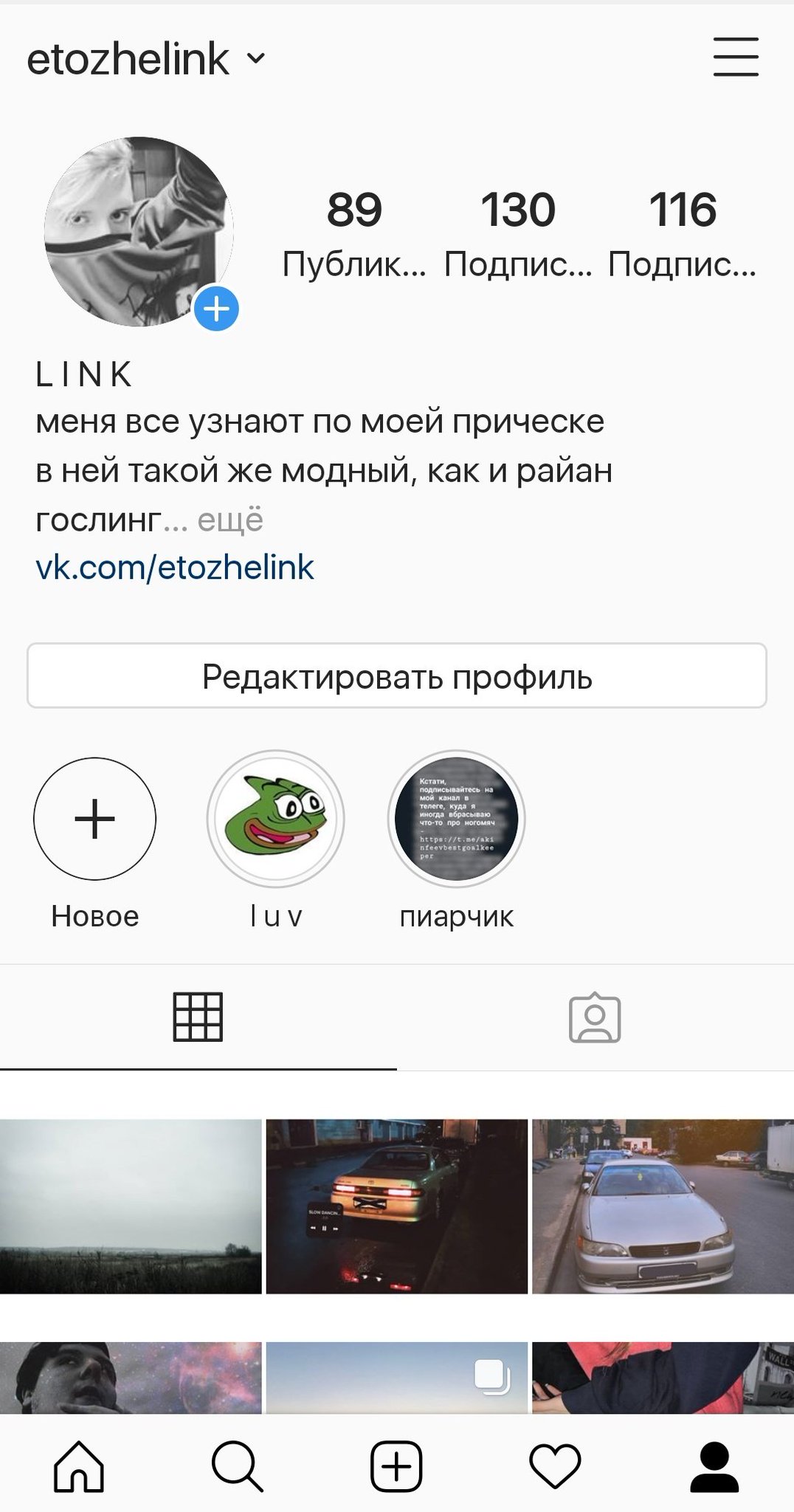Create a new highlight with Новое

94,819
